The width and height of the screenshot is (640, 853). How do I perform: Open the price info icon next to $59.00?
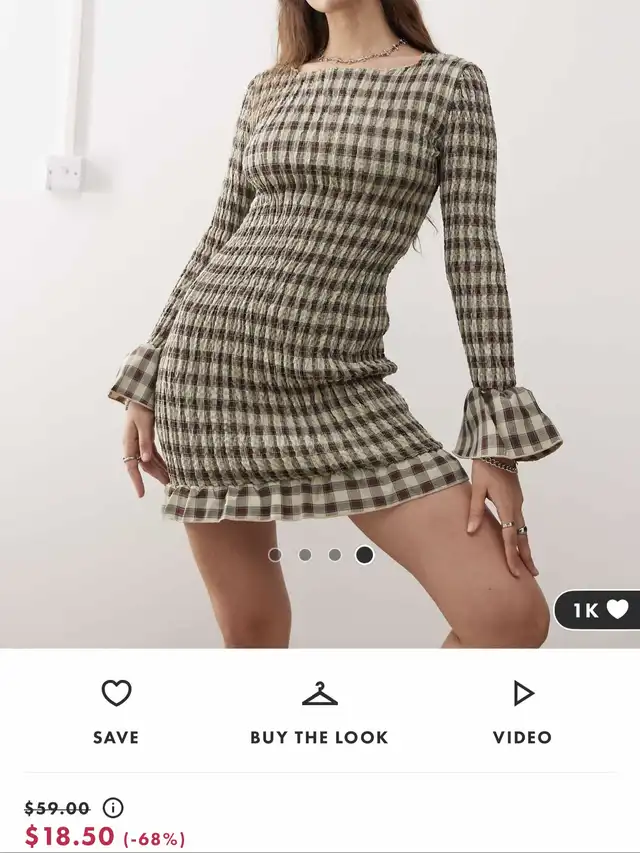[114, 807]
